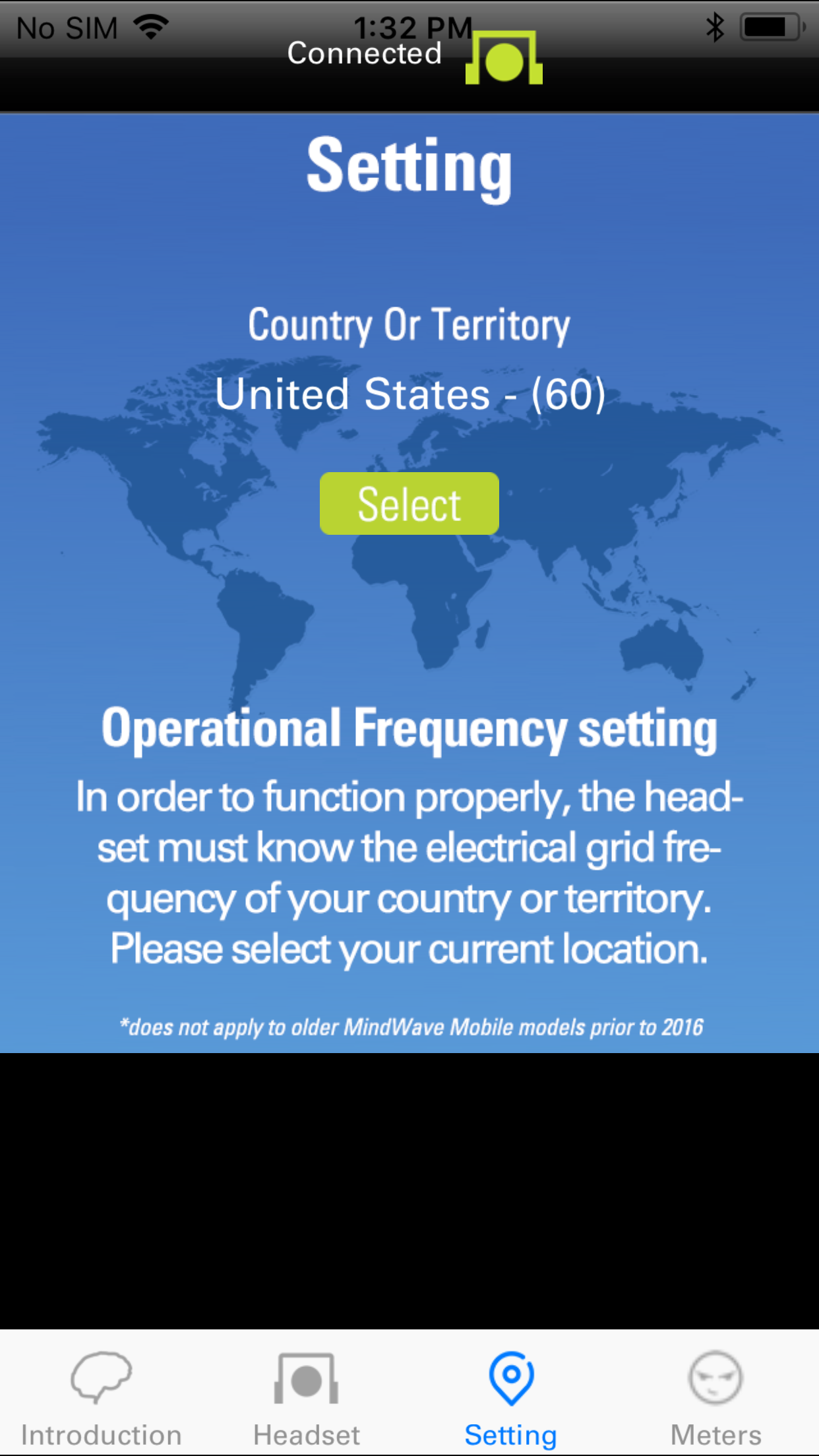Tap United States - (60) country text
819x1456 pixels.
coord(409,394)
